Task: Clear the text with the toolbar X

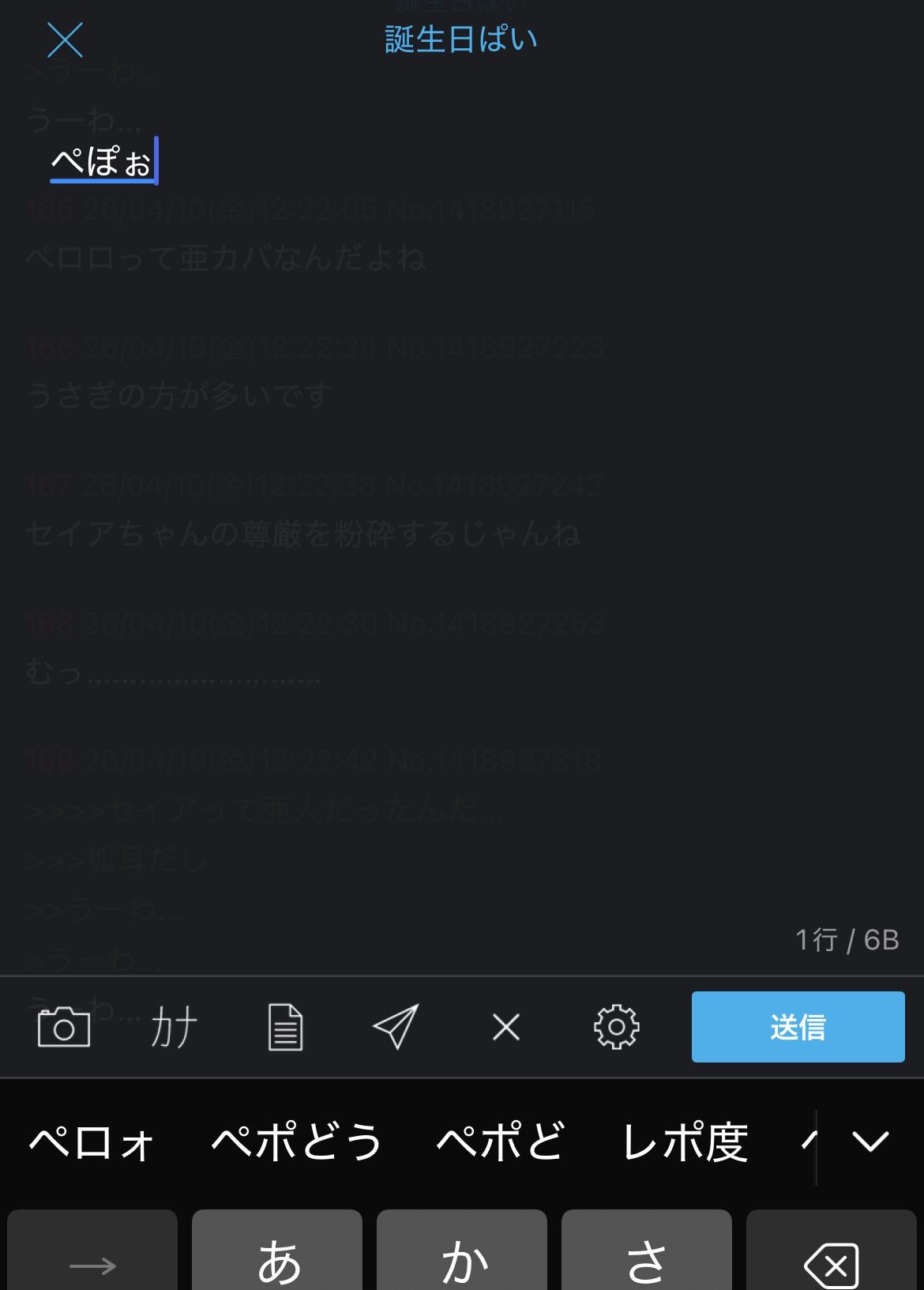Action: coord(505,1027)
